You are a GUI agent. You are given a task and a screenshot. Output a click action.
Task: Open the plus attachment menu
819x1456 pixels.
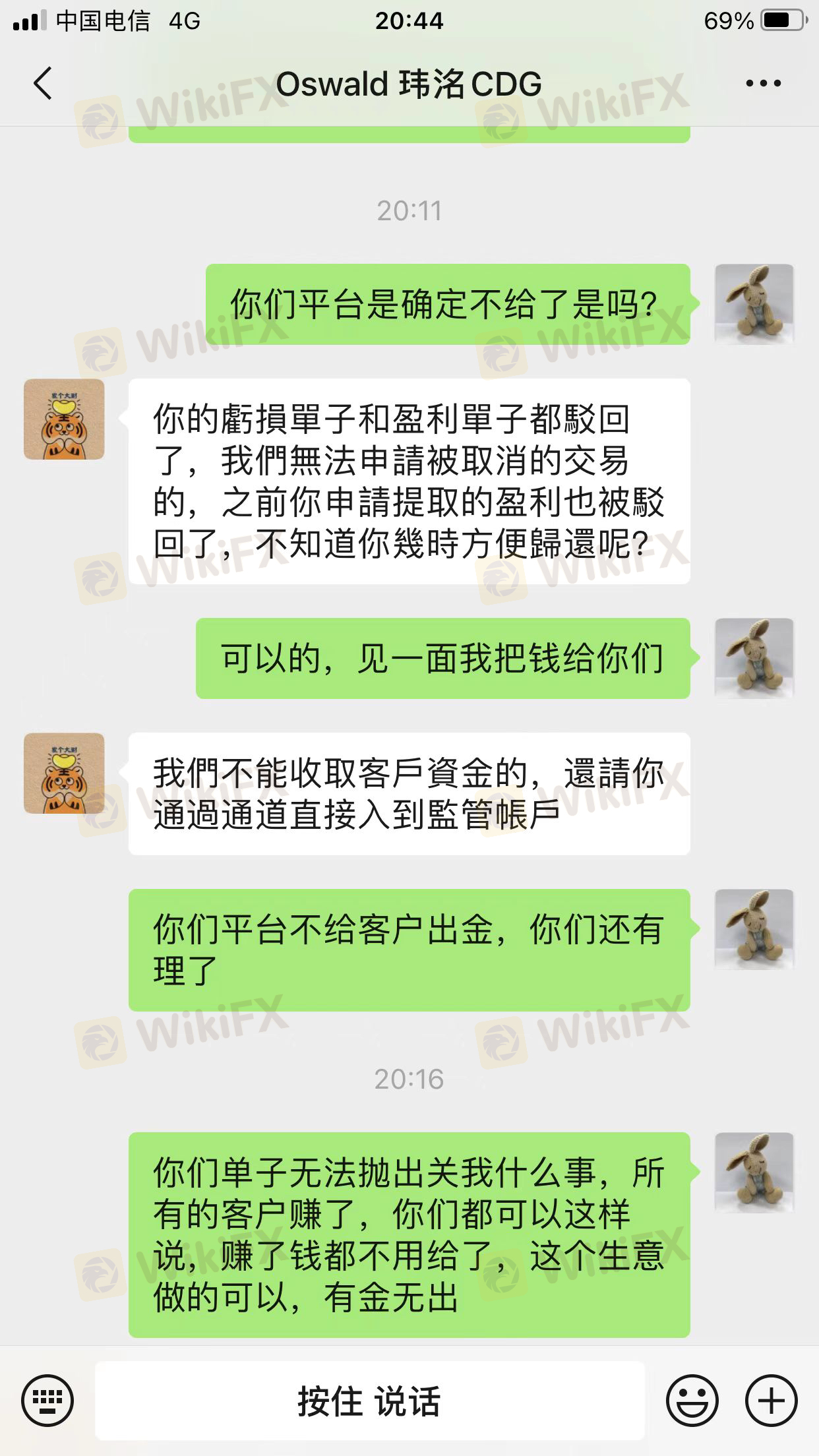pyautogui.click(x=771, y=1401)
